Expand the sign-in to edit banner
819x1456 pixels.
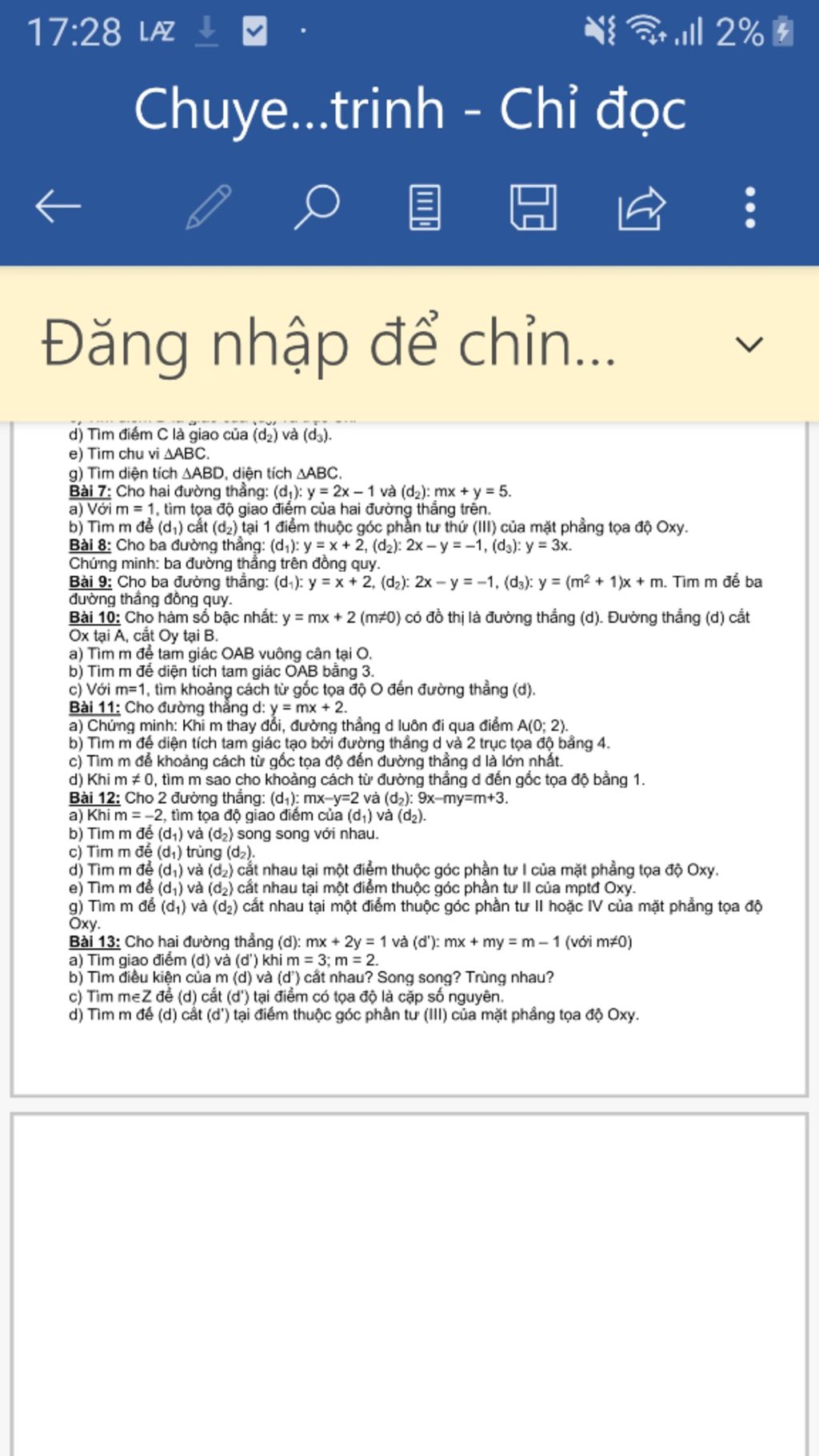[749, 345]
